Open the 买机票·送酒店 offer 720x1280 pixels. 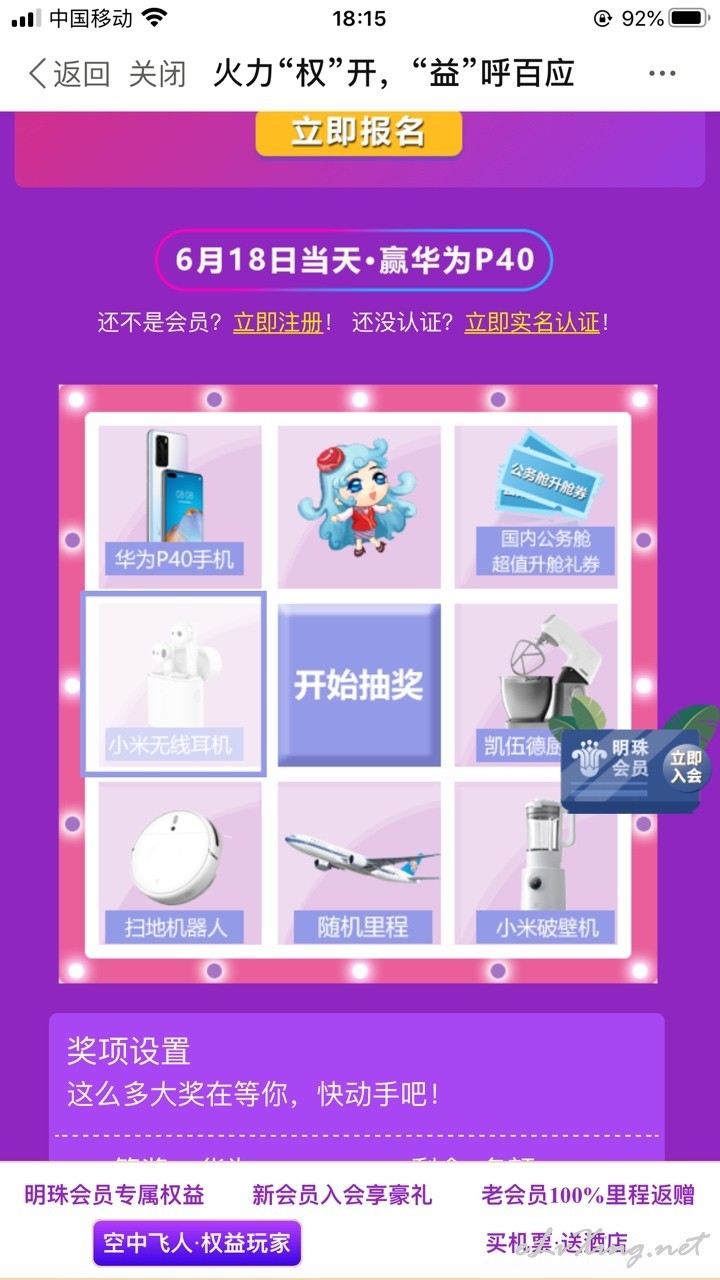coord(557,1243)
